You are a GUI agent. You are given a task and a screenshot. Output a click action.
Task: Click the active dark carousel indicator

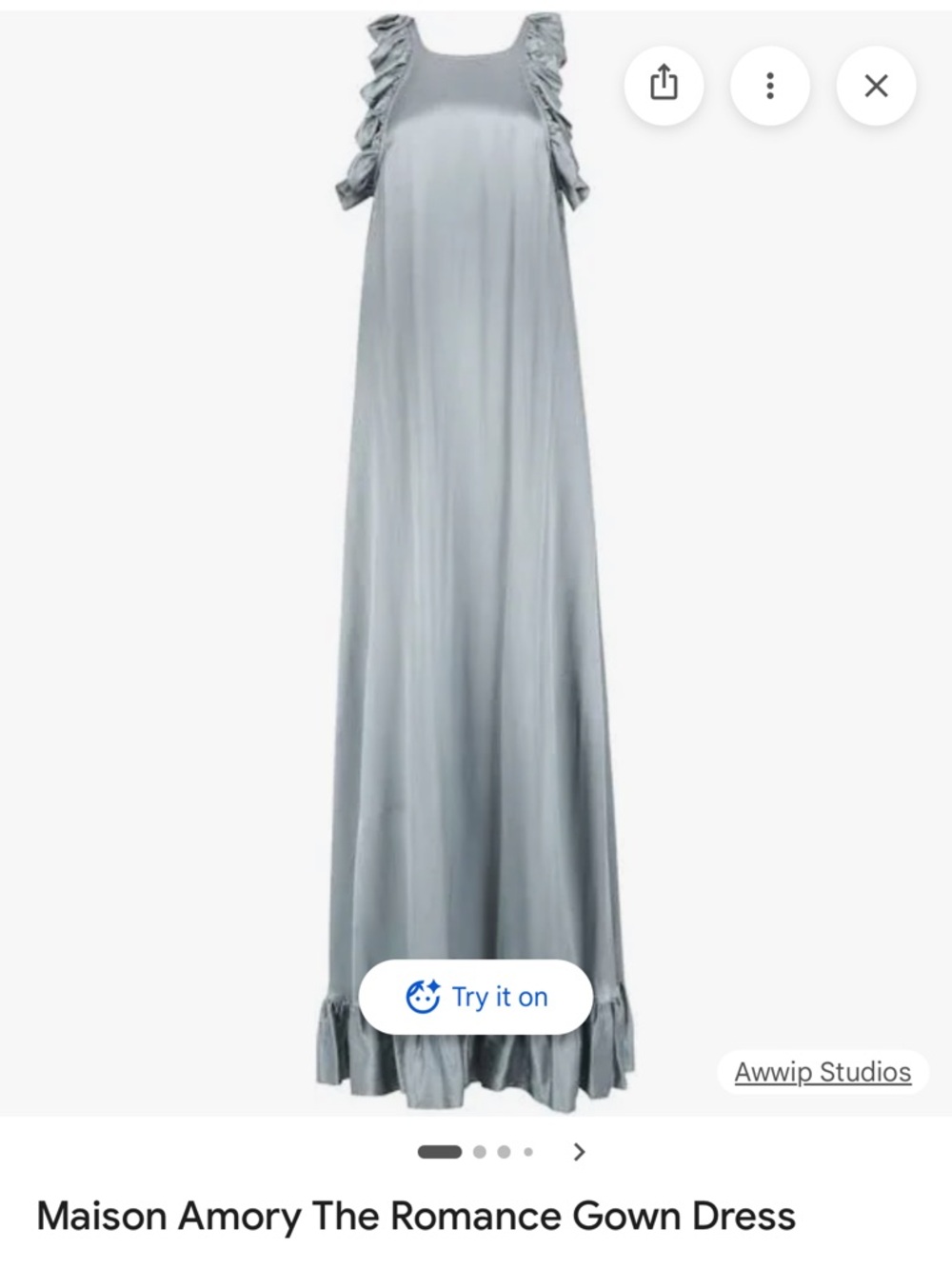439,1152
